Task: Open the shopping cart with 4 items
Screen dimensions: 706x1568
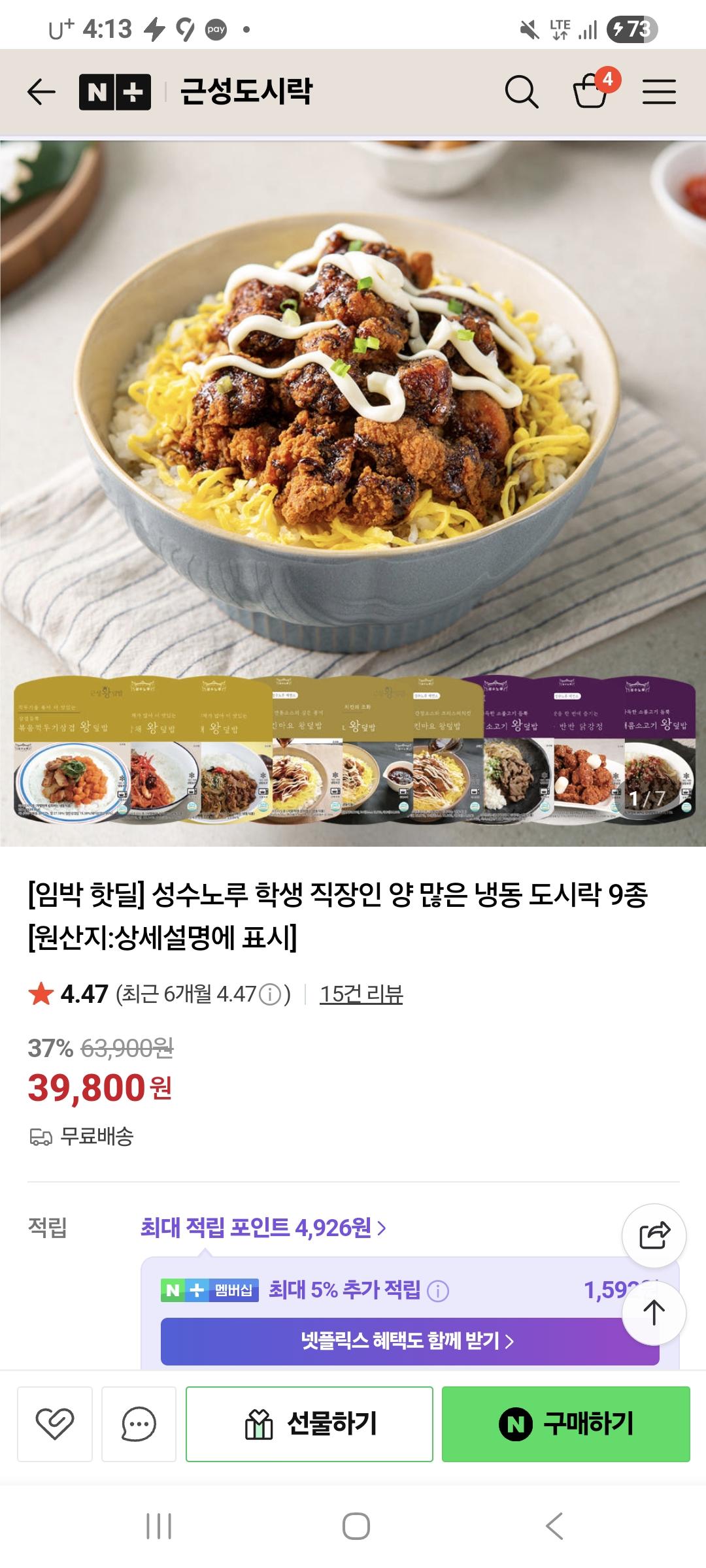Action: pyautogui.click(x=592, y=90)
